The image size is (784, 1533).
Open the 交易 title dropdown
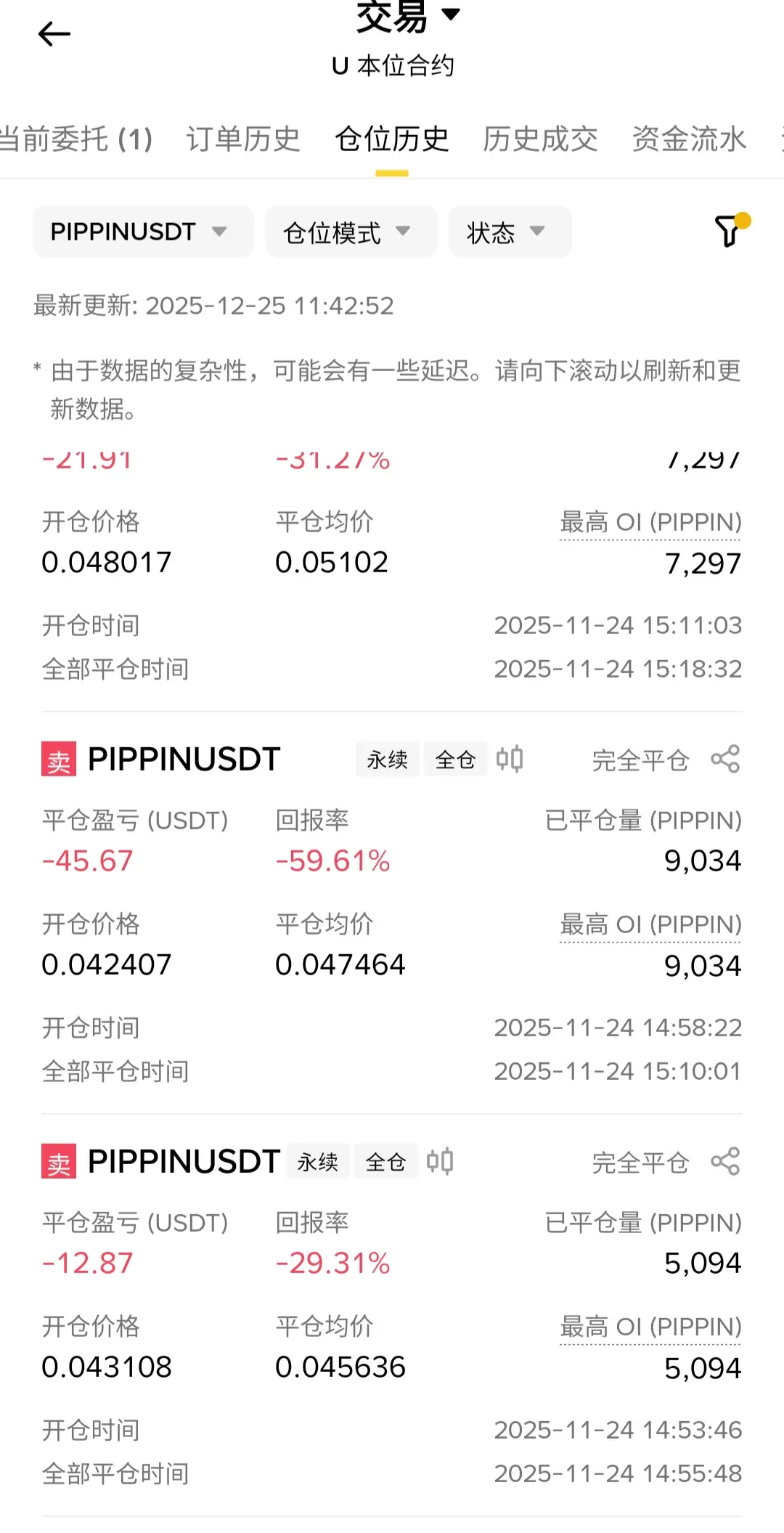408,16
